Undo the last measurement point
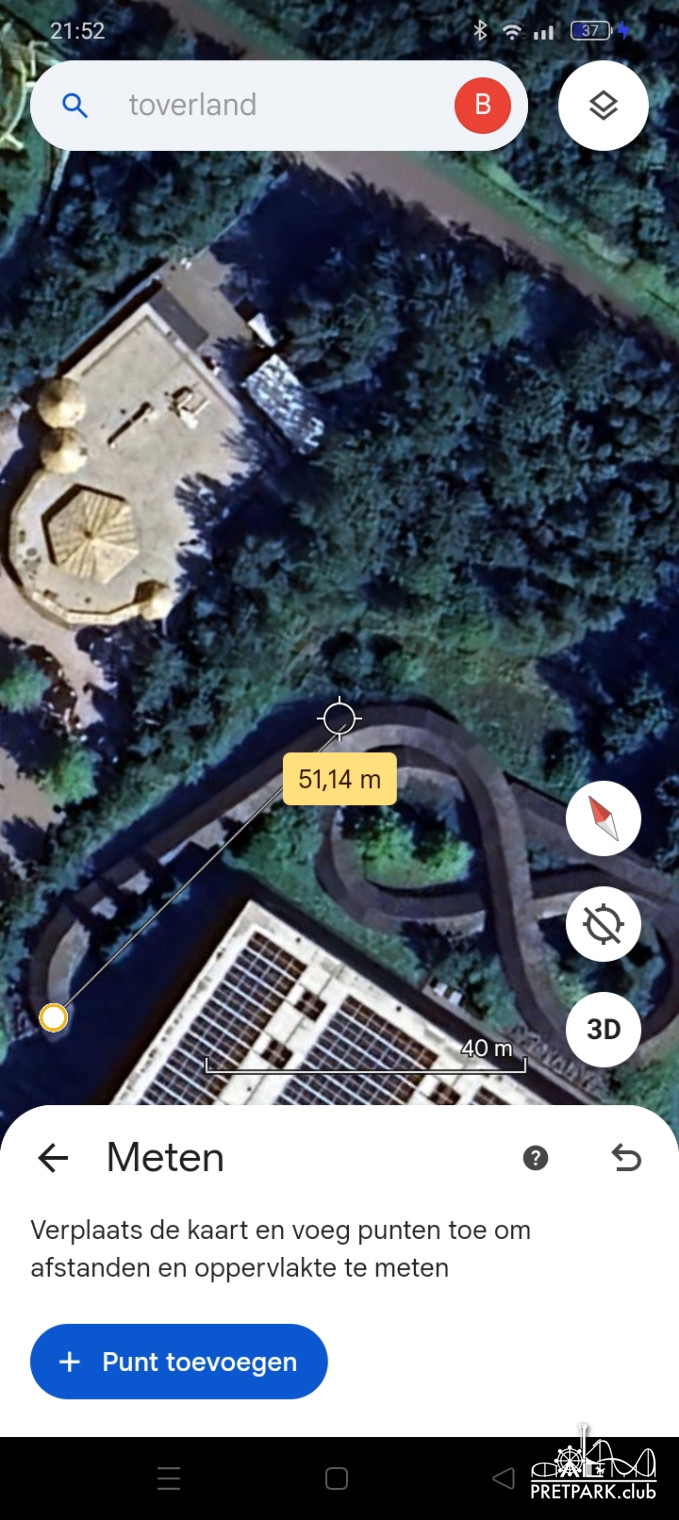 (x=626, y=1158)
